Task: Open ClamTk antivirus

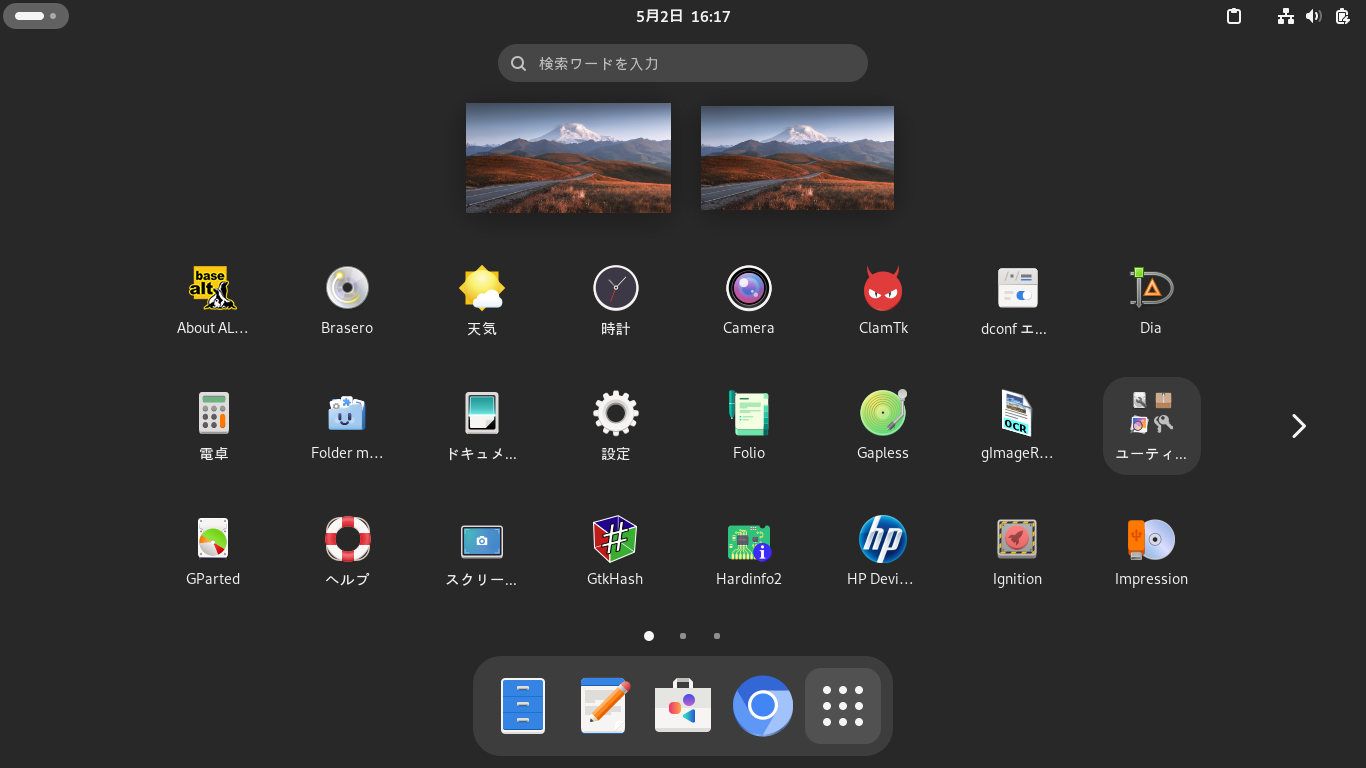Action: [883, 288]
